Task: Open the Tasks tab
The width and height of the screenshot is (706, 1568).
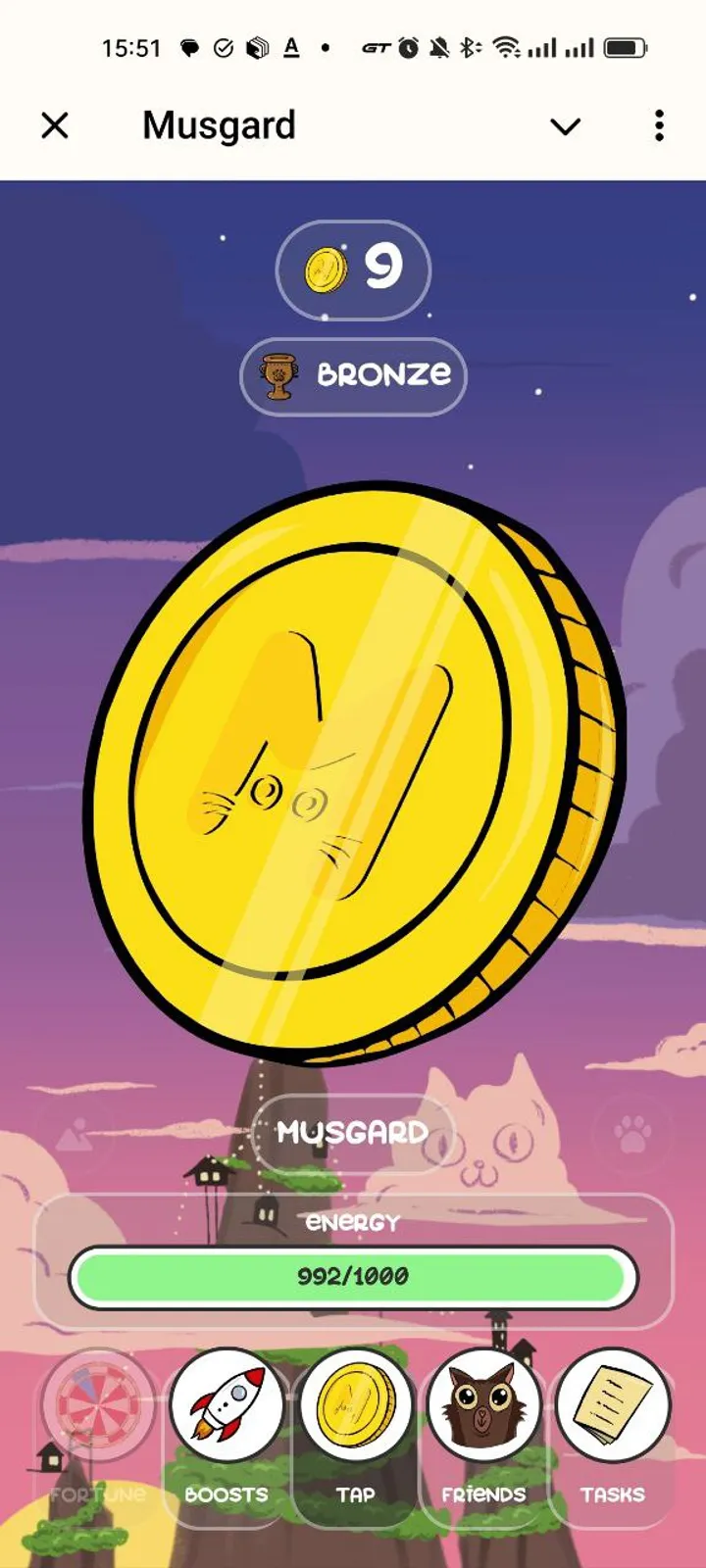Action: point(612,1433)
